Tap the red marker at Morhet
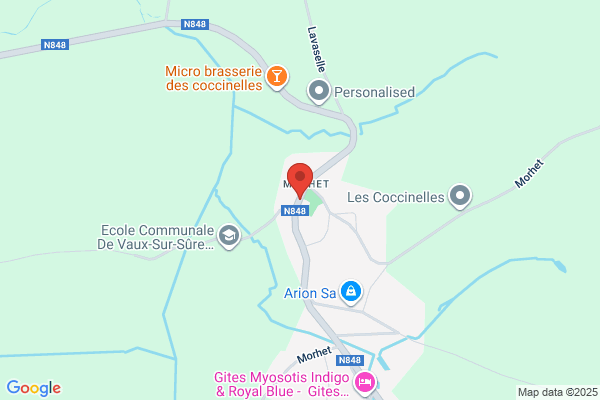The image size is (600, 400). click(300, 181)
